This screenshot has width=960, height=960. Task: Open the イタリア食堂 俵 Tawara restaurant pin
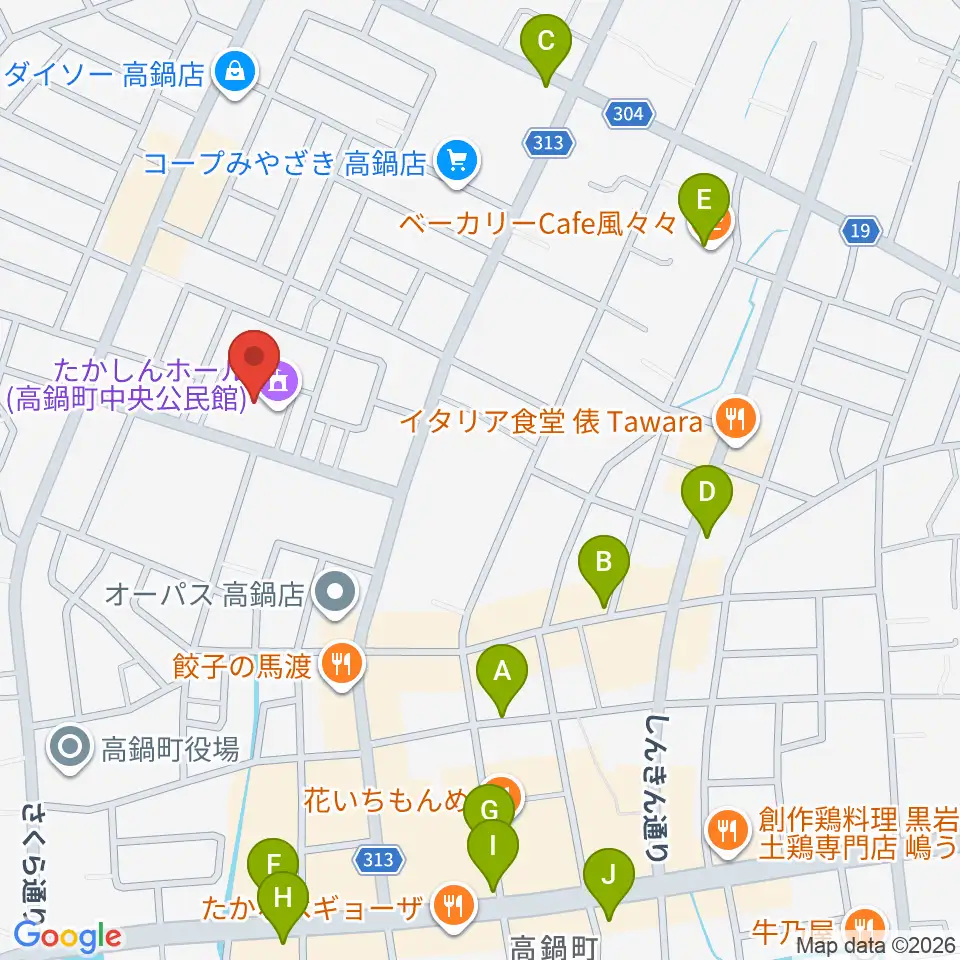click(x=736, y=421)
